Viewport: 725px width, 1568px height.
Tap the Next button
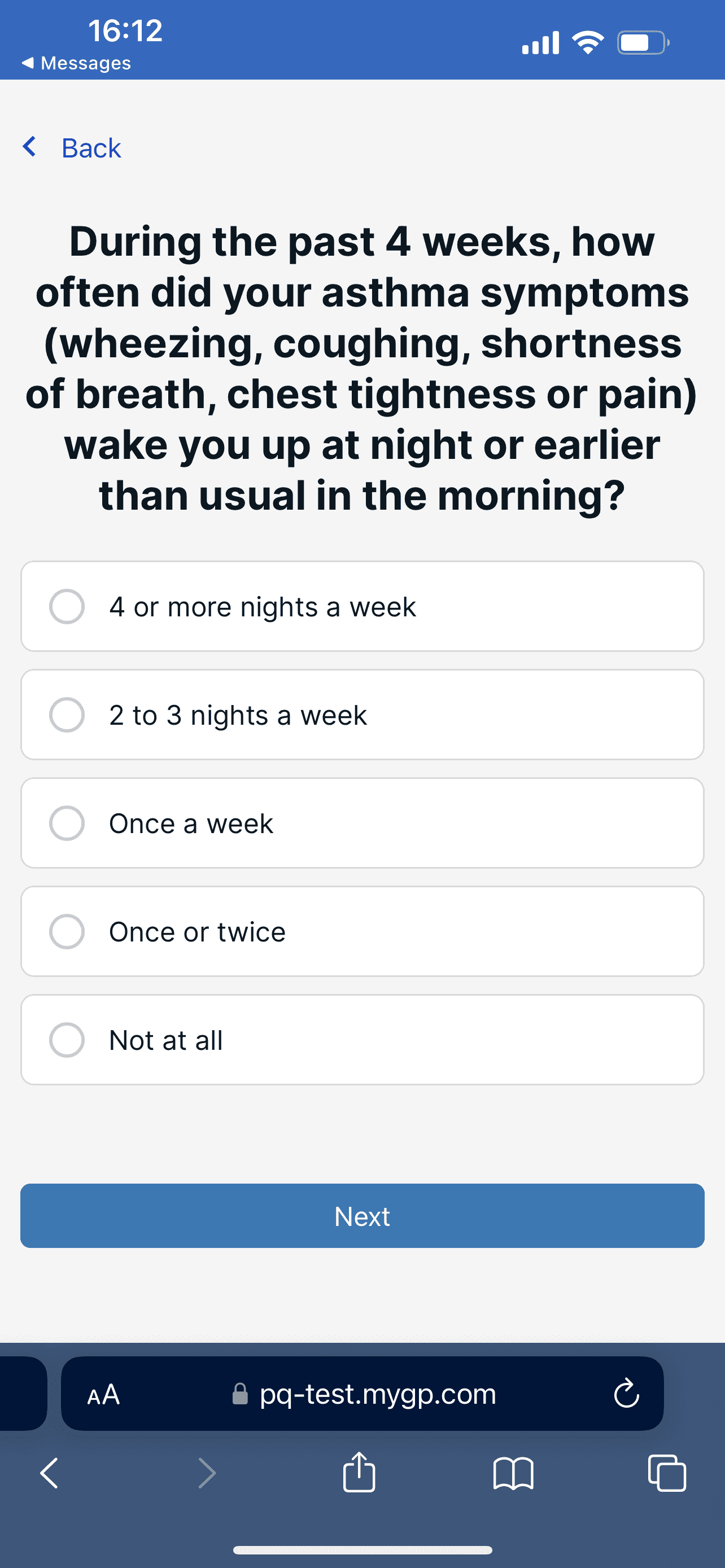[362, 1216]
